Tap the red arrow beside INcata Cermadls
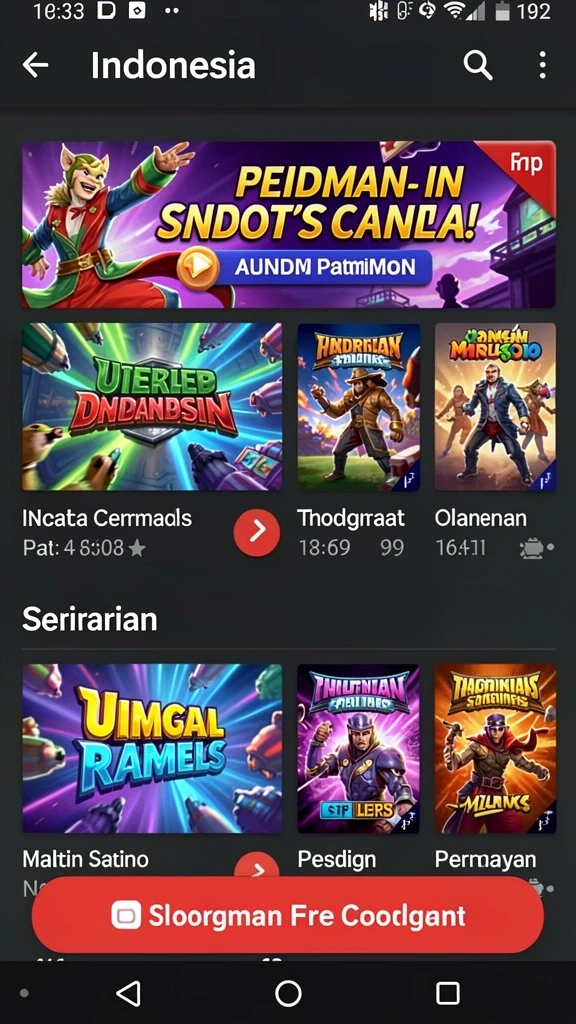The height and width of the screenshot is (1024, 576). [257, 532]
